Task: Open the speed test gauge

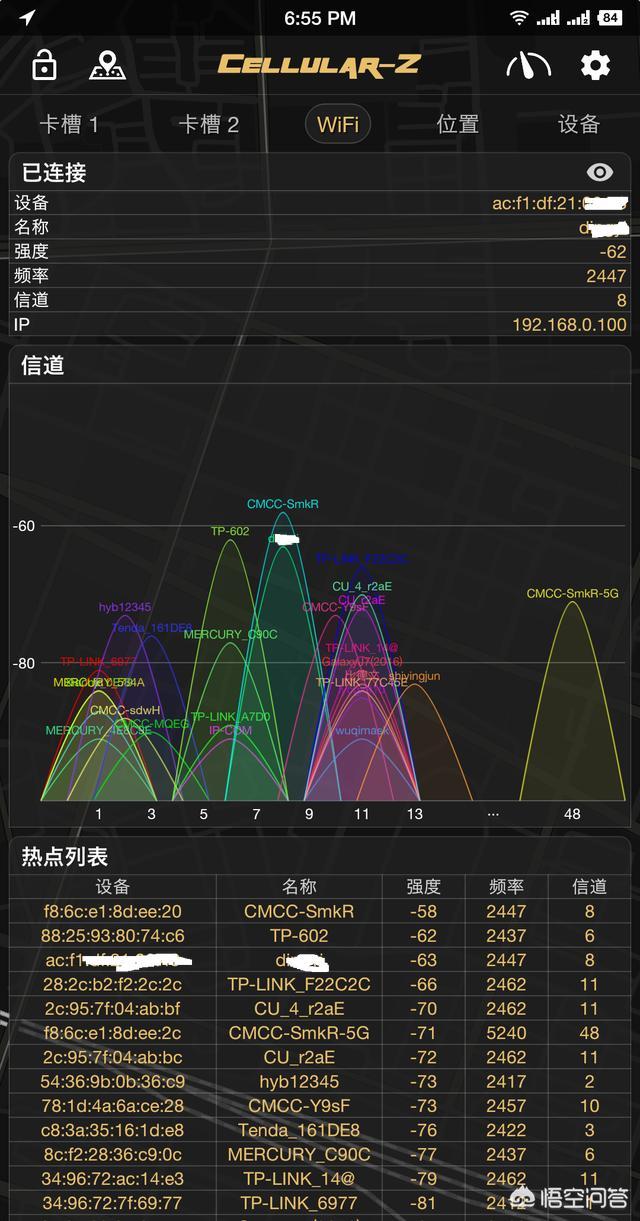Action: click(x=528, y=66)
